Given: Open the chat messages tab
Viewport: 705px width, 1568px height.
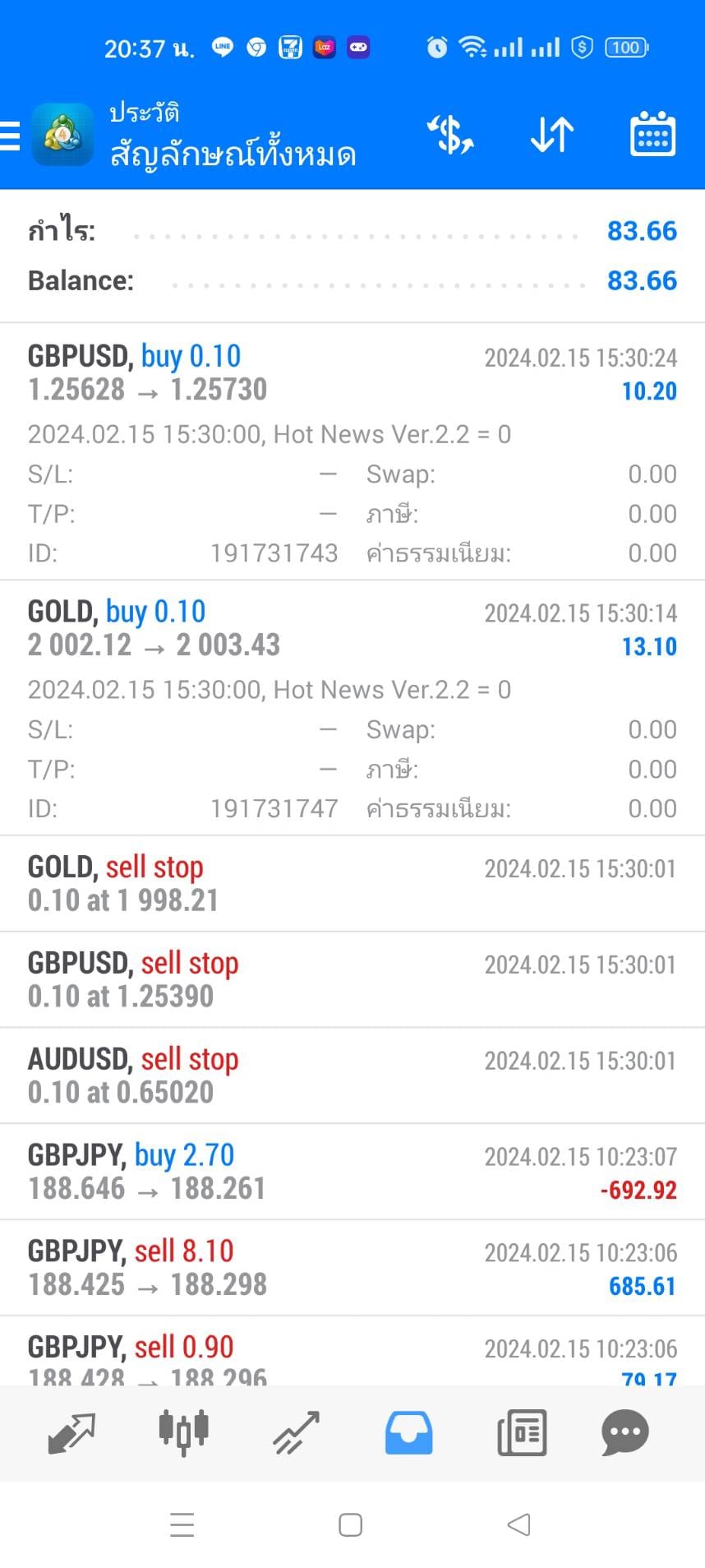Looking at the screenshot, I should click(x=625, y=1433).
